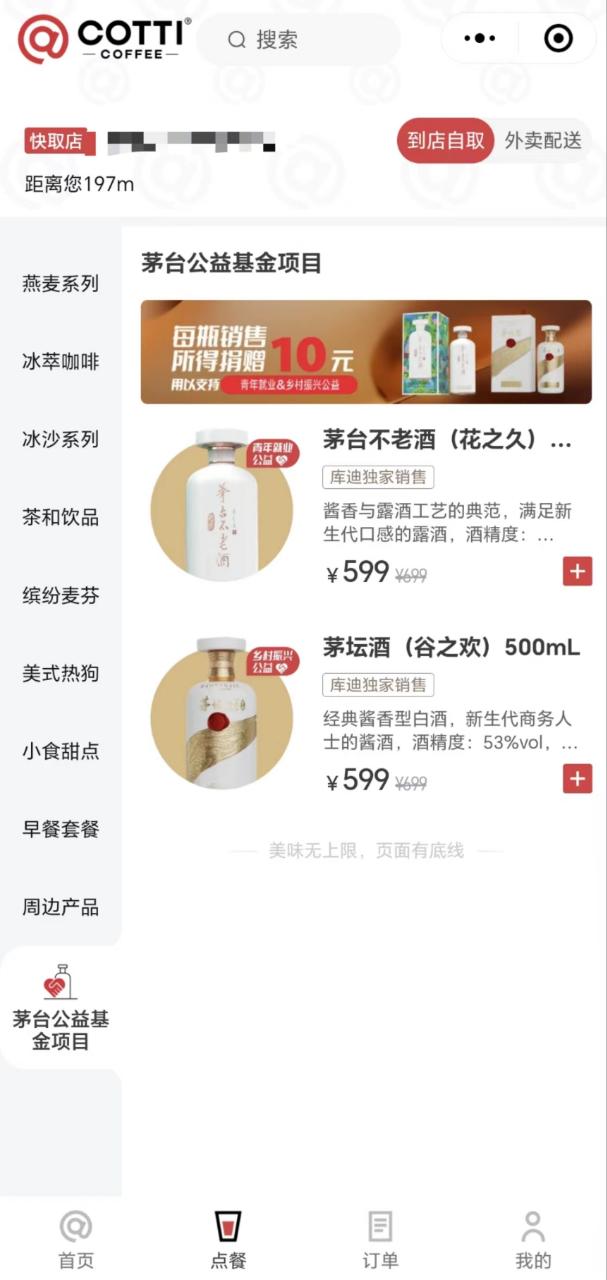The width and height of the screenshot is (607, 1280).
Task: Open the mini program more-options menu
Action: click(480, 38)
